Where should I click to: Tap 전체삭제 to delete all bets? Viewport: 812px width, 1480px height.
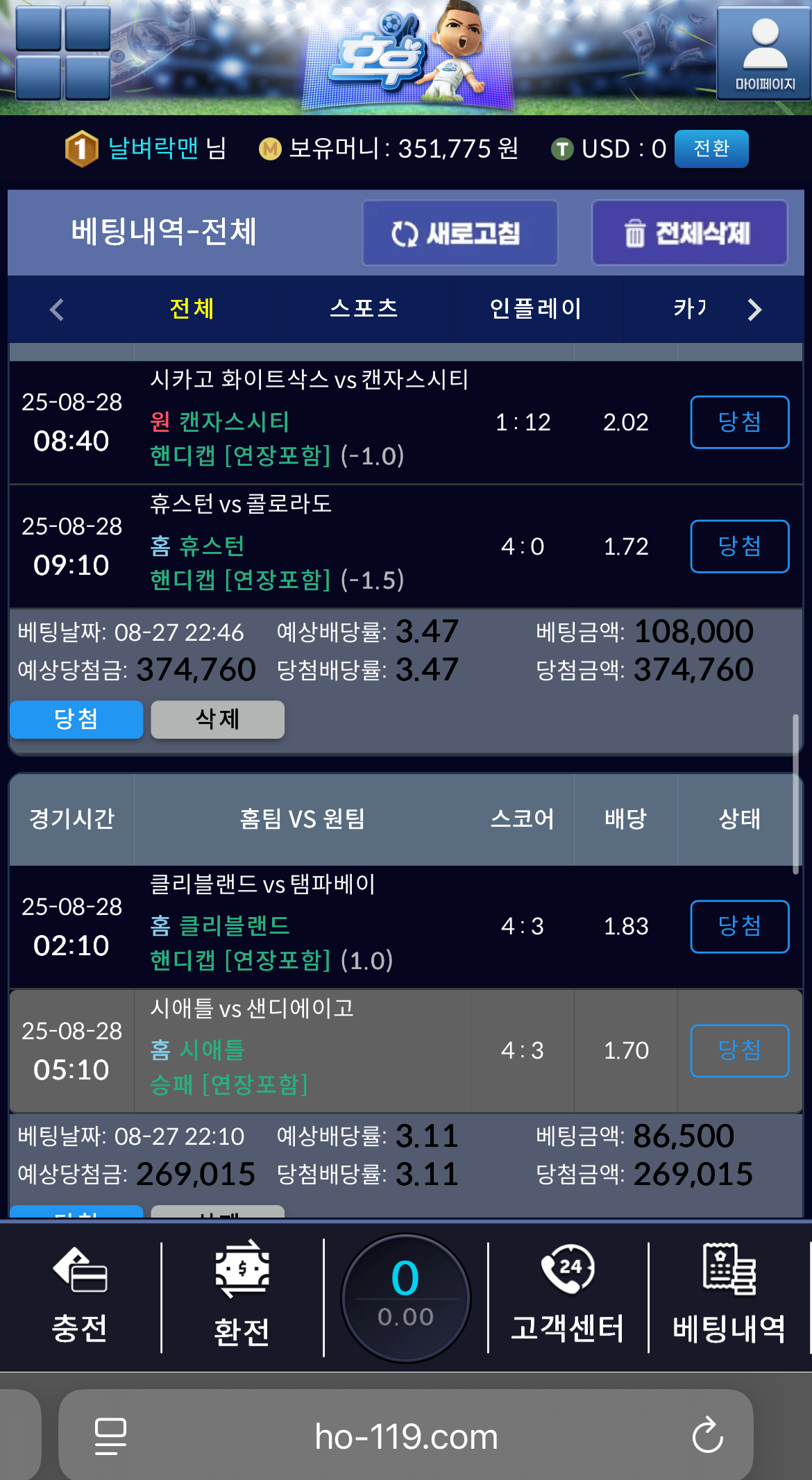(x=689, y=233)
